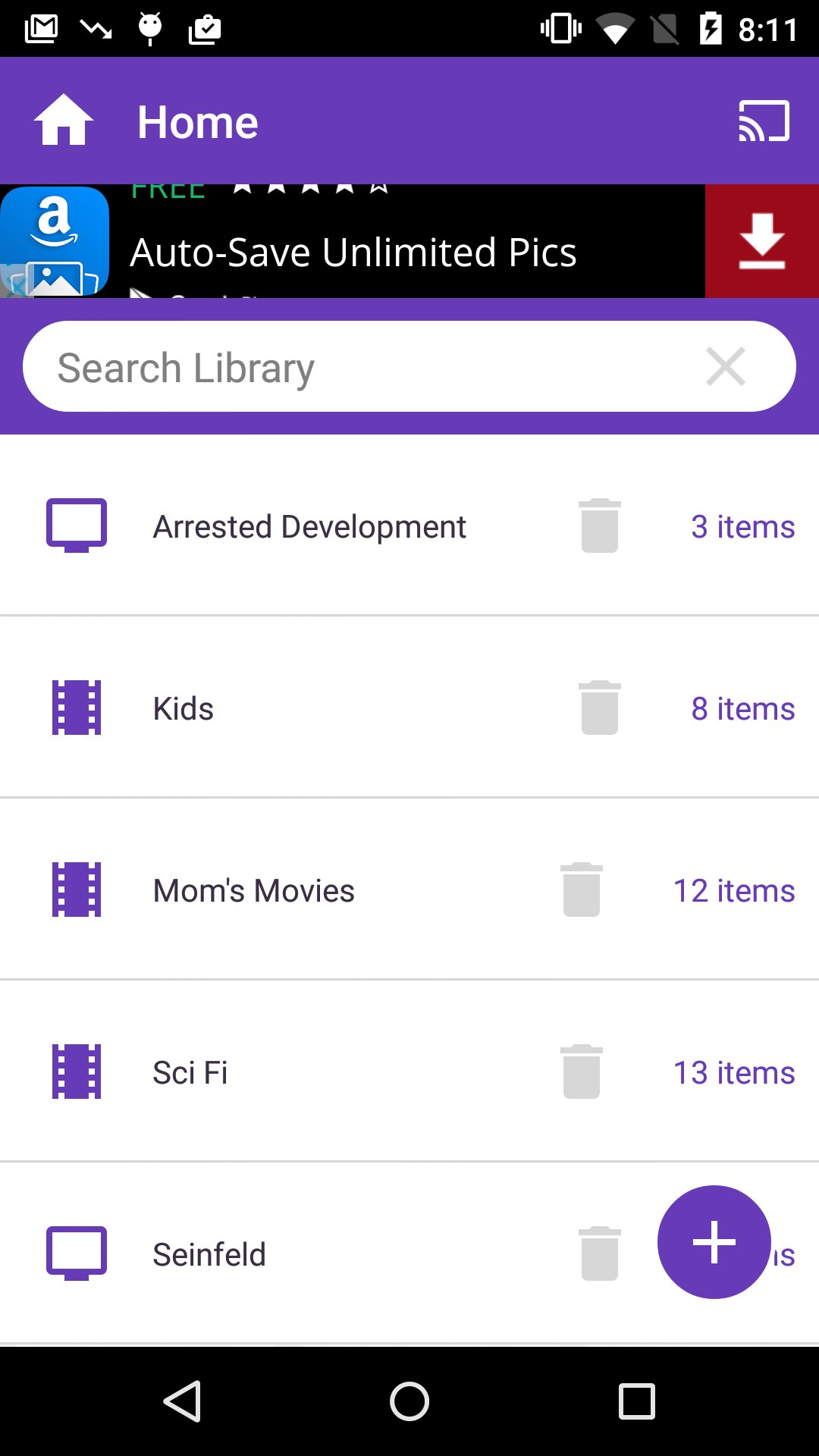Screen dimensions: 819x1456
Task: Add a new item with plus button
Action: pyautogui.click(x=714, y=1242)
